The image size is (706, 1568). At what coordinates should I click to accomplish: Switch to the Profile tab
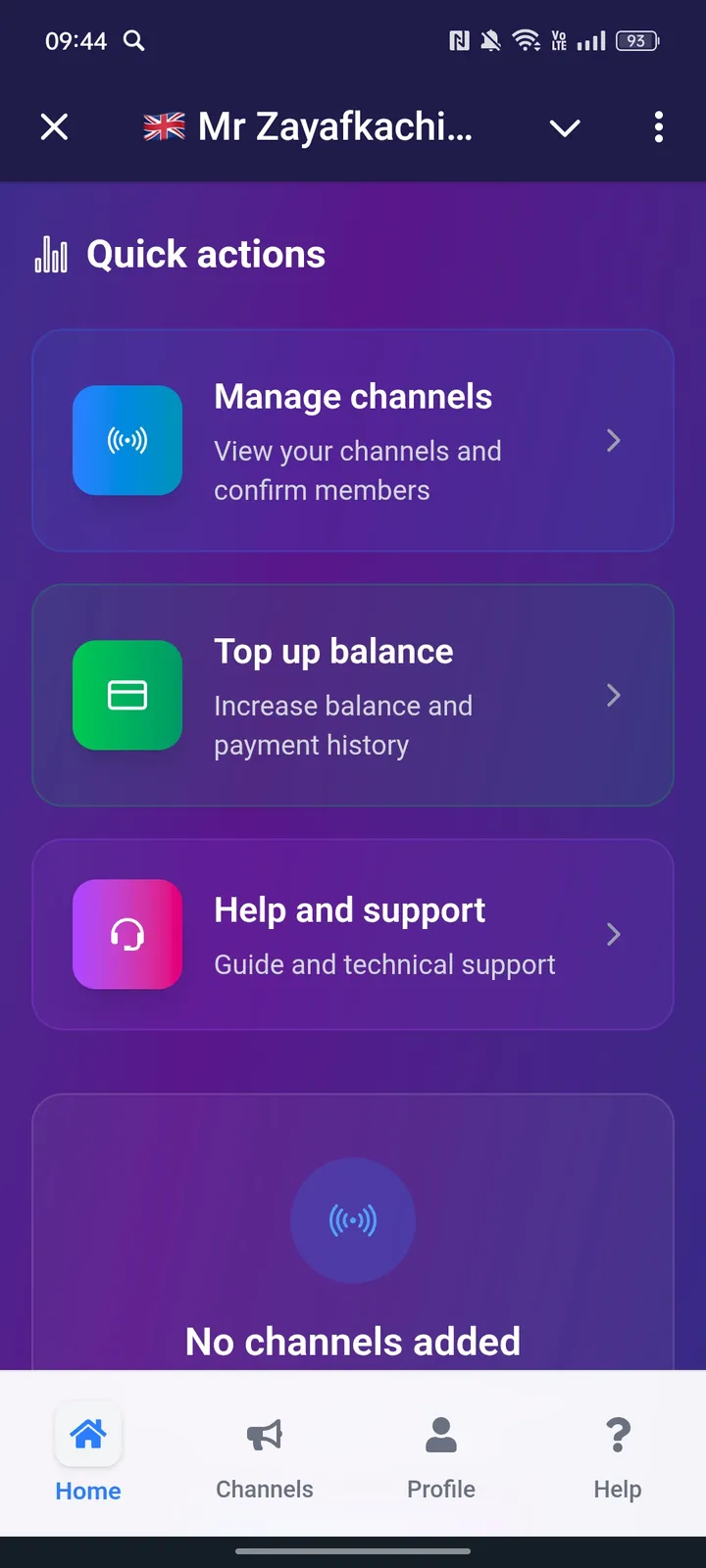(440, 1457)
